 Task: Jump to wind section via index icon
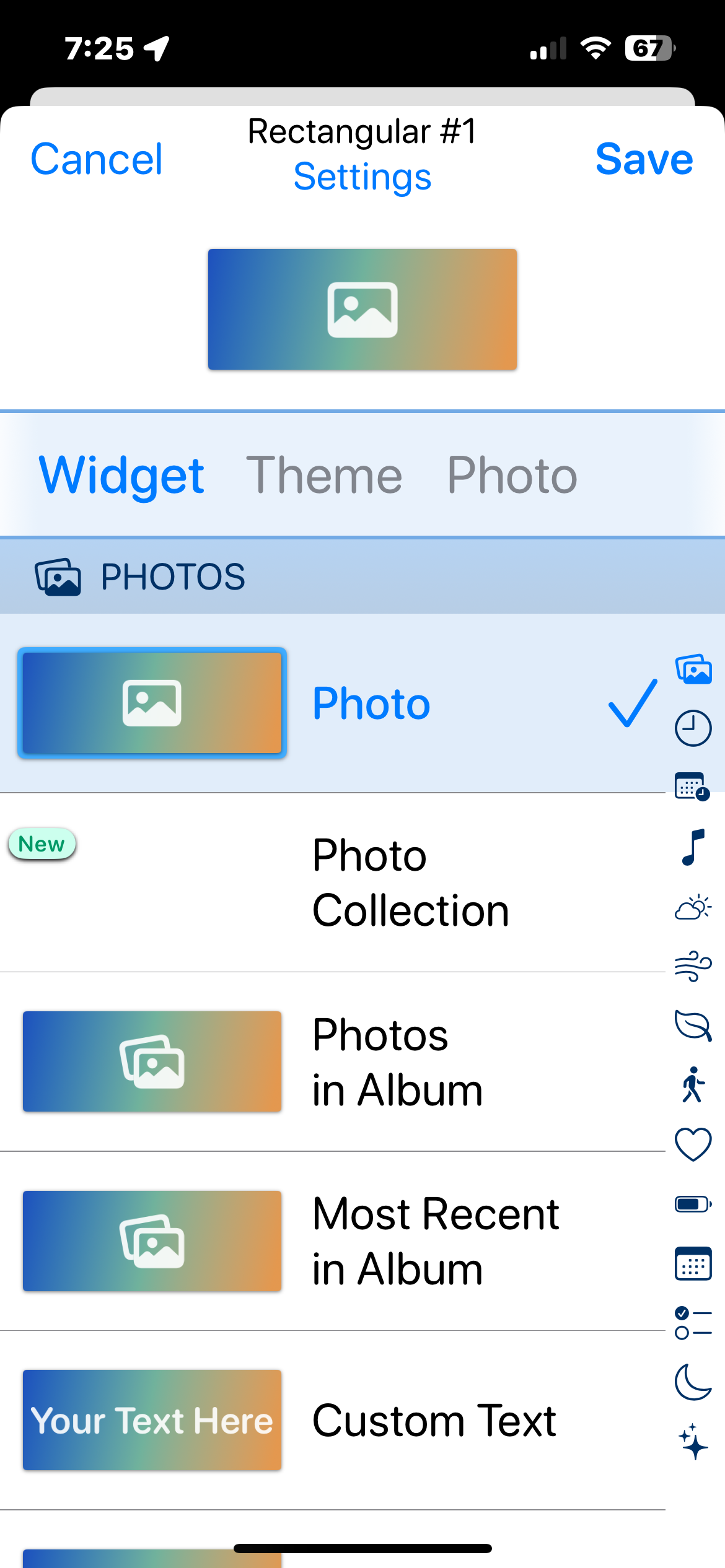(x=693, y=966)
